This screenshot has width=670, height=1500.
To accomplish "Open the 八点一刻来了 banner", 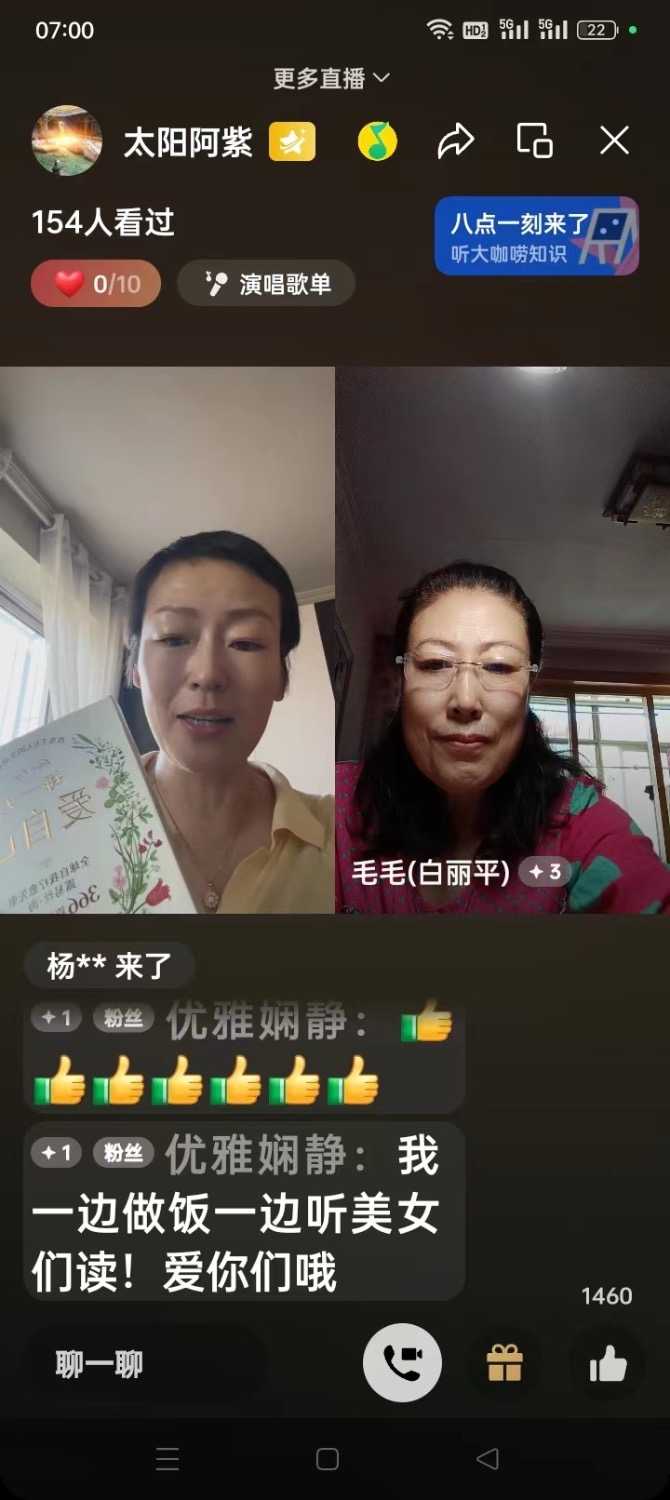I will (x=536, y=236).
